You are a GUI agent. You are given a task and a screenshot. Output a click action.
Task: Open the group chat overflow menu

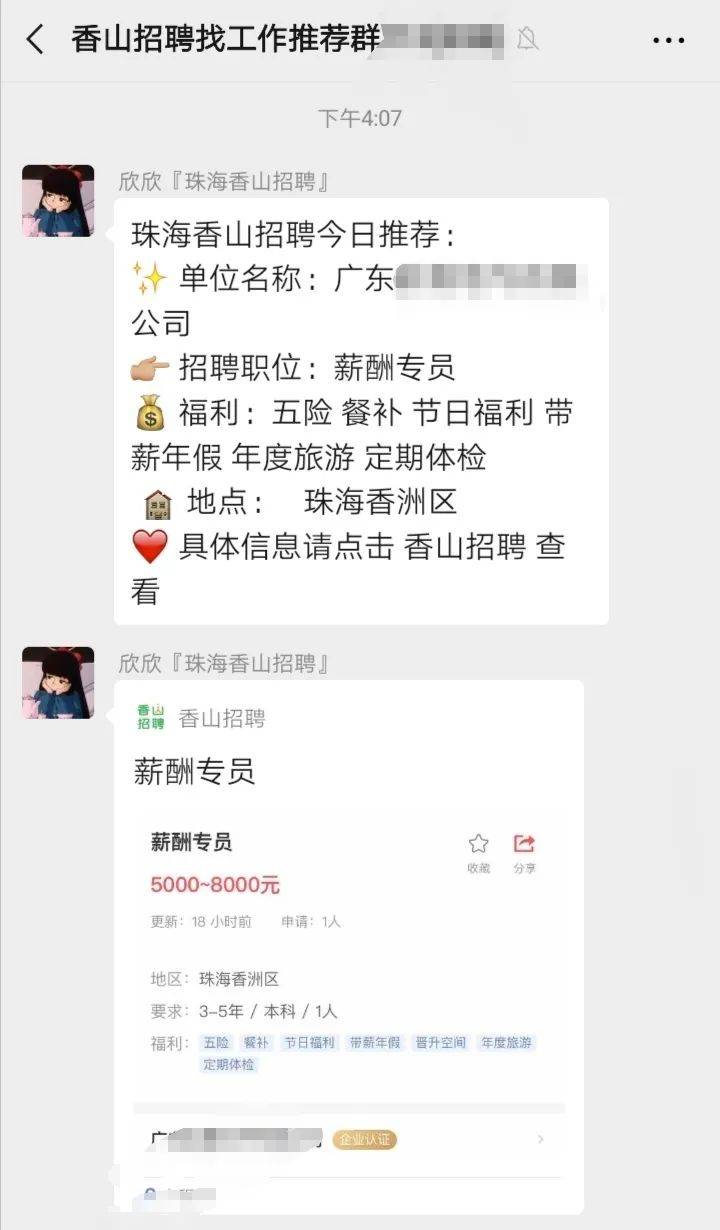coord(669,41)
